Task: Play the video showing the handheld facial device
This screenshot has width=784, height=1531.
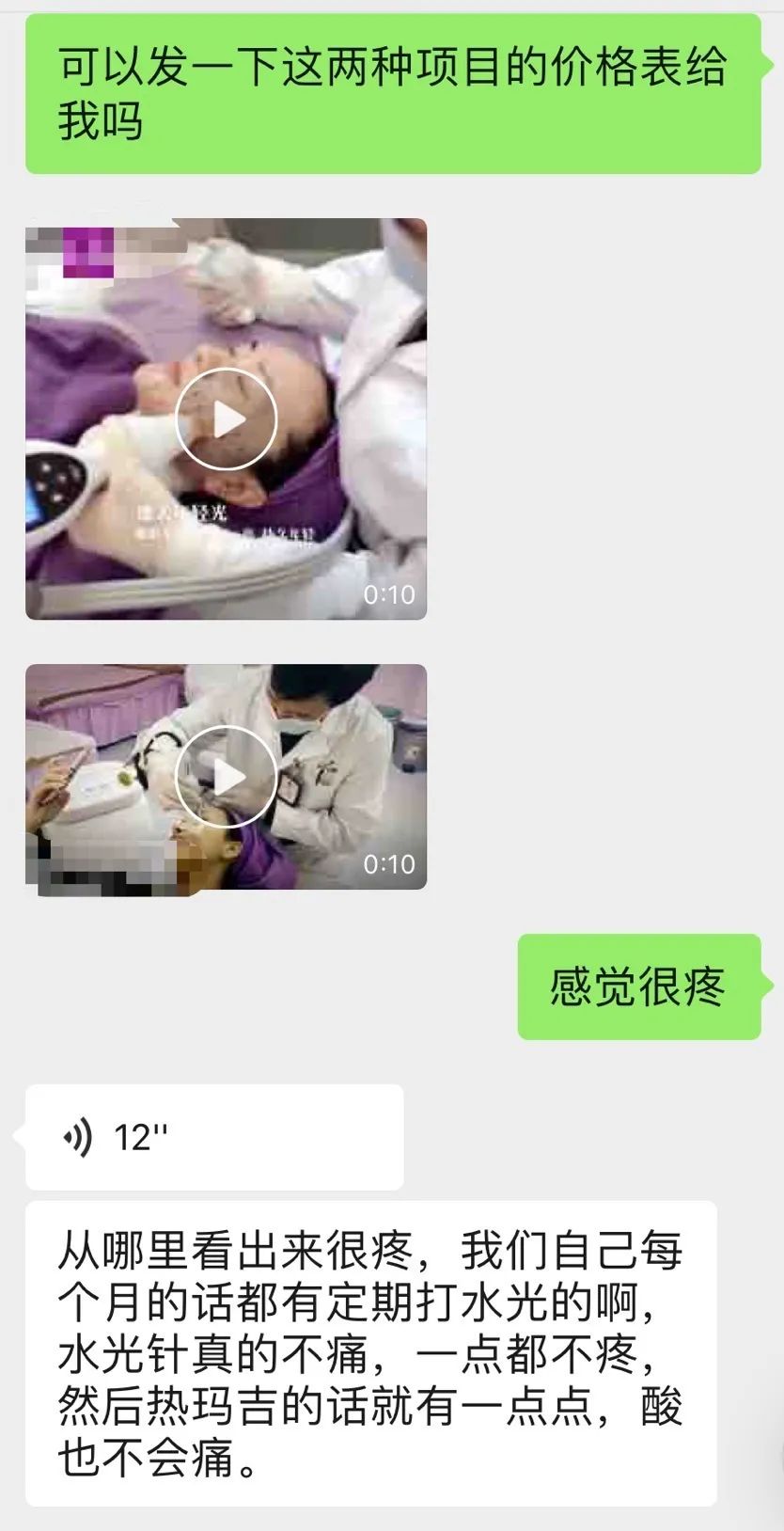Action: pos(227,418)
